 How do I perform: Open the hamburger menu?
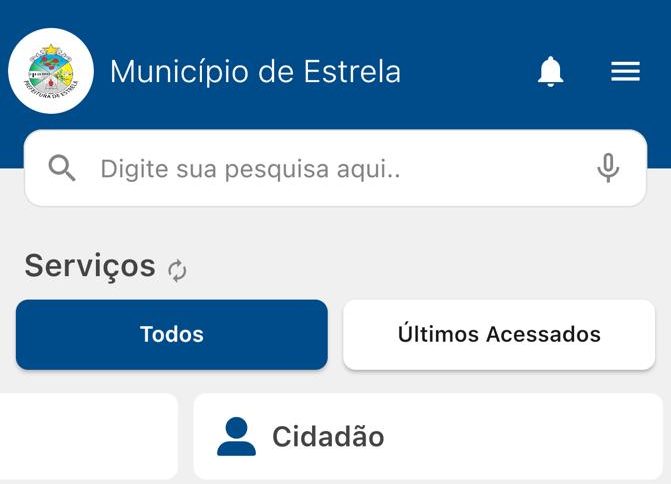[625, 72]
